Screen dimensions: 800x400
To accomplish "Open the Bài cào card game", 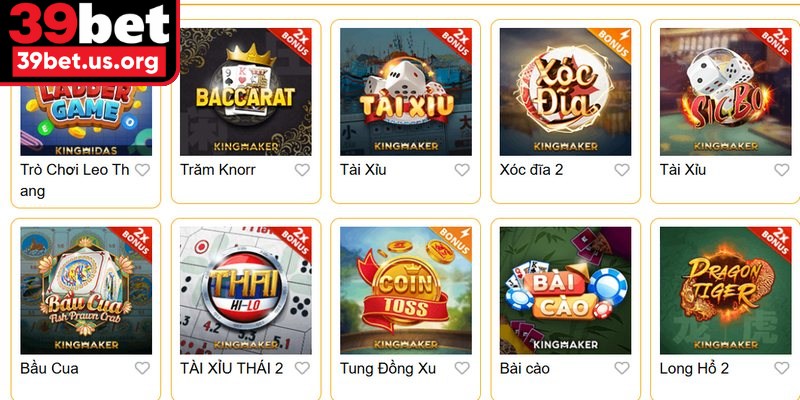I will coord(565,290).
